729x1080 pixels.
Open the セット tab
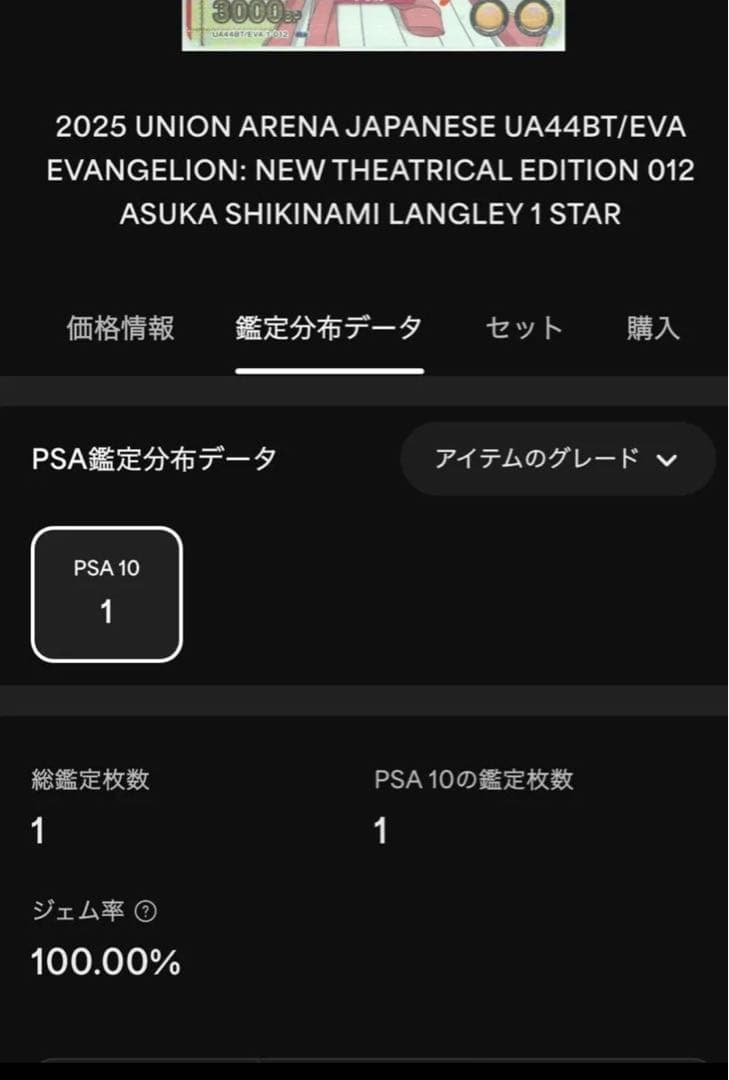(522, 328)
